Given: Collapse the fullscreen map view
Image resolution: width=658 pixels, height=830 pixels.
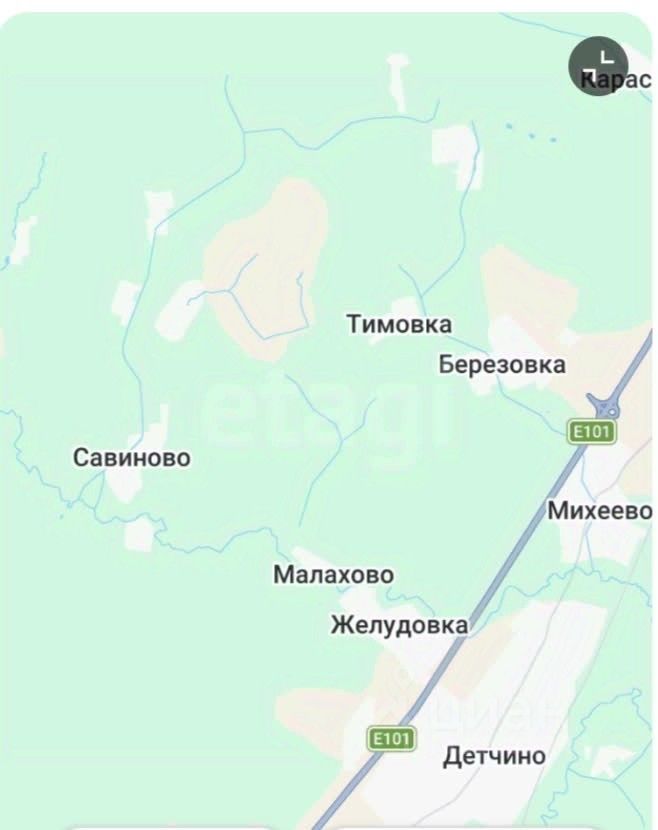Looking at the screenshot, I should [x=598, y=65].
